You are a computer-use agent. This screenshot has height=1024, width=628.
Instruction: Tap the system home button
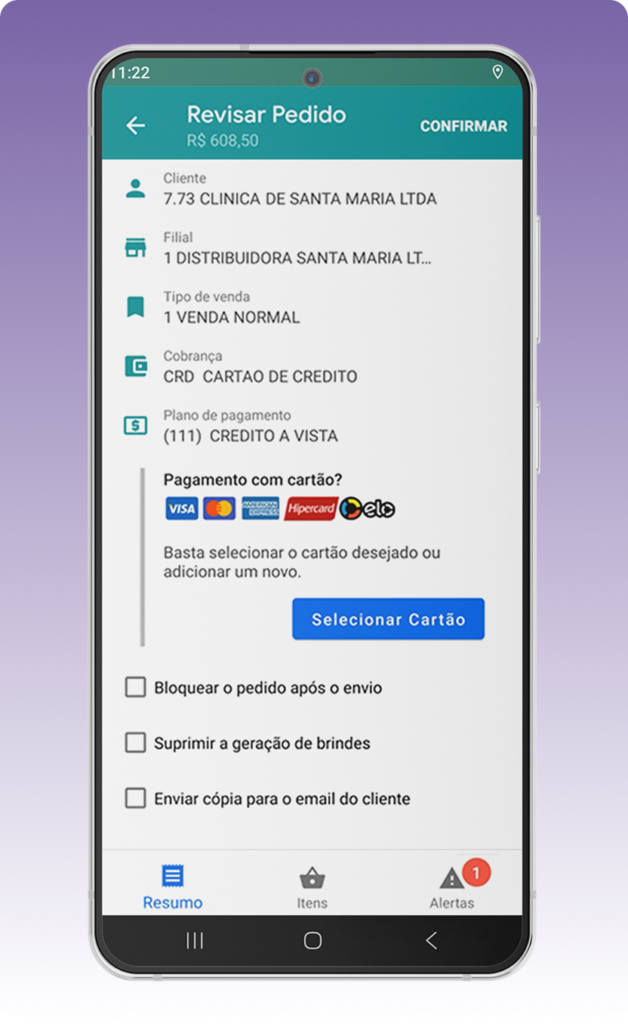[312, 940]
